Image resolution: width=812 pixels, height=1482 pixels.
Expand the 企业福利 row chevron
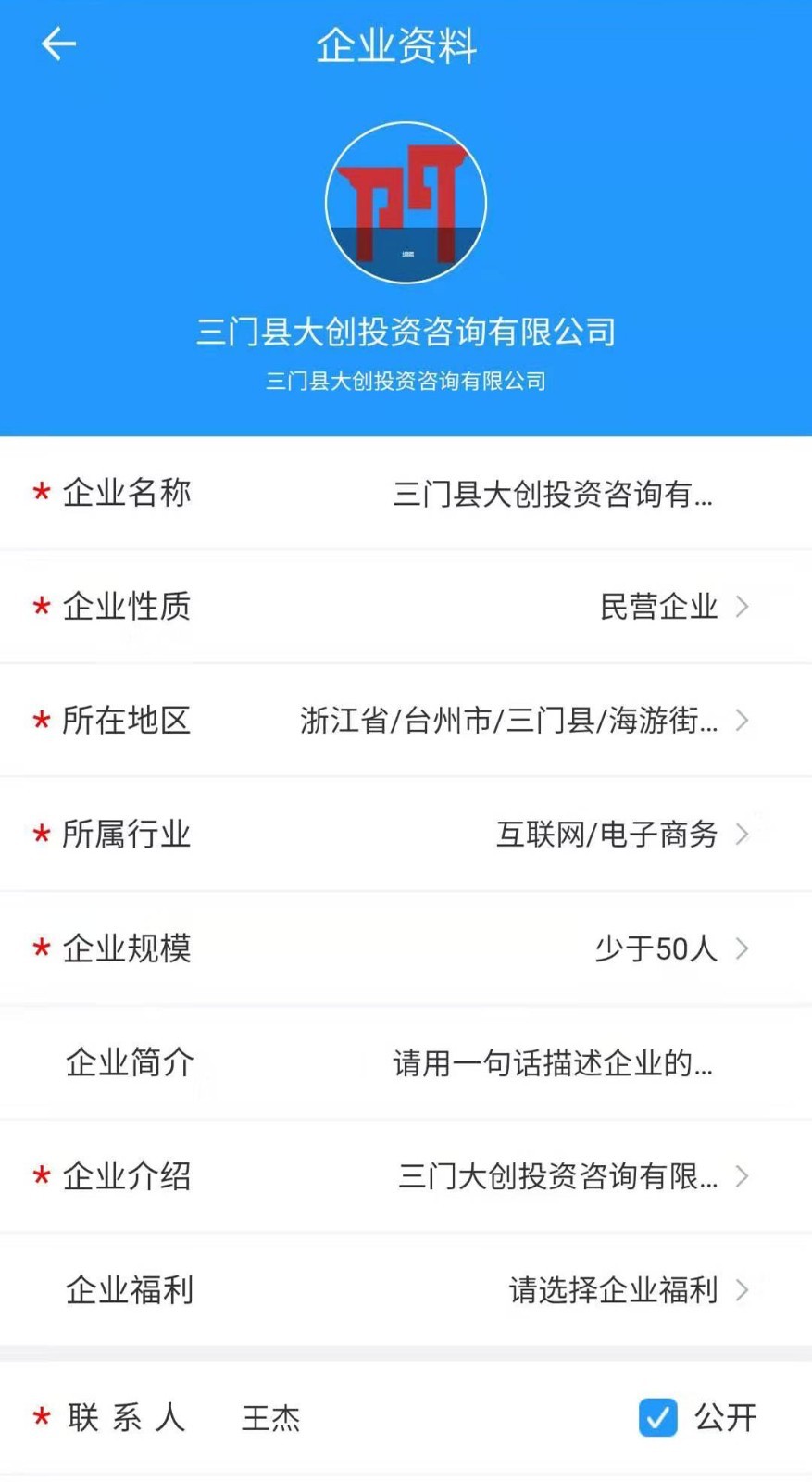(x=741, y=1289)
